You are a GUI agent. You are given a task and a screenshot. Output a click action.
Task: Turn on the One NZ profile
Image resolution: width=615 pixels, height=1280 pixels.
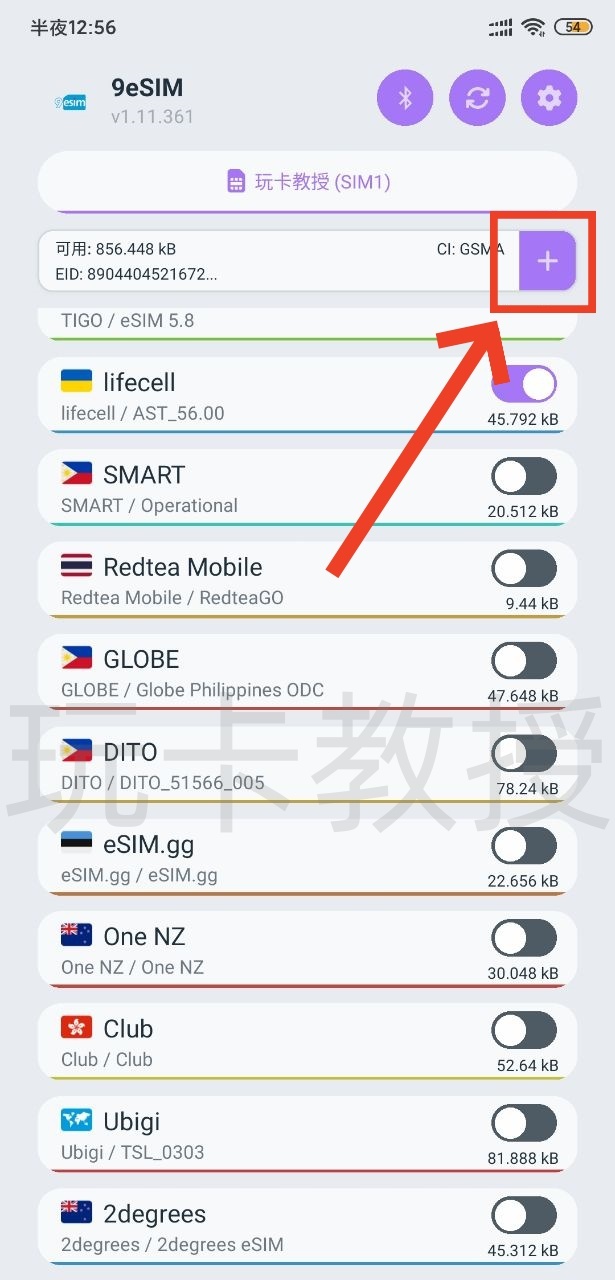coord(524,938)
